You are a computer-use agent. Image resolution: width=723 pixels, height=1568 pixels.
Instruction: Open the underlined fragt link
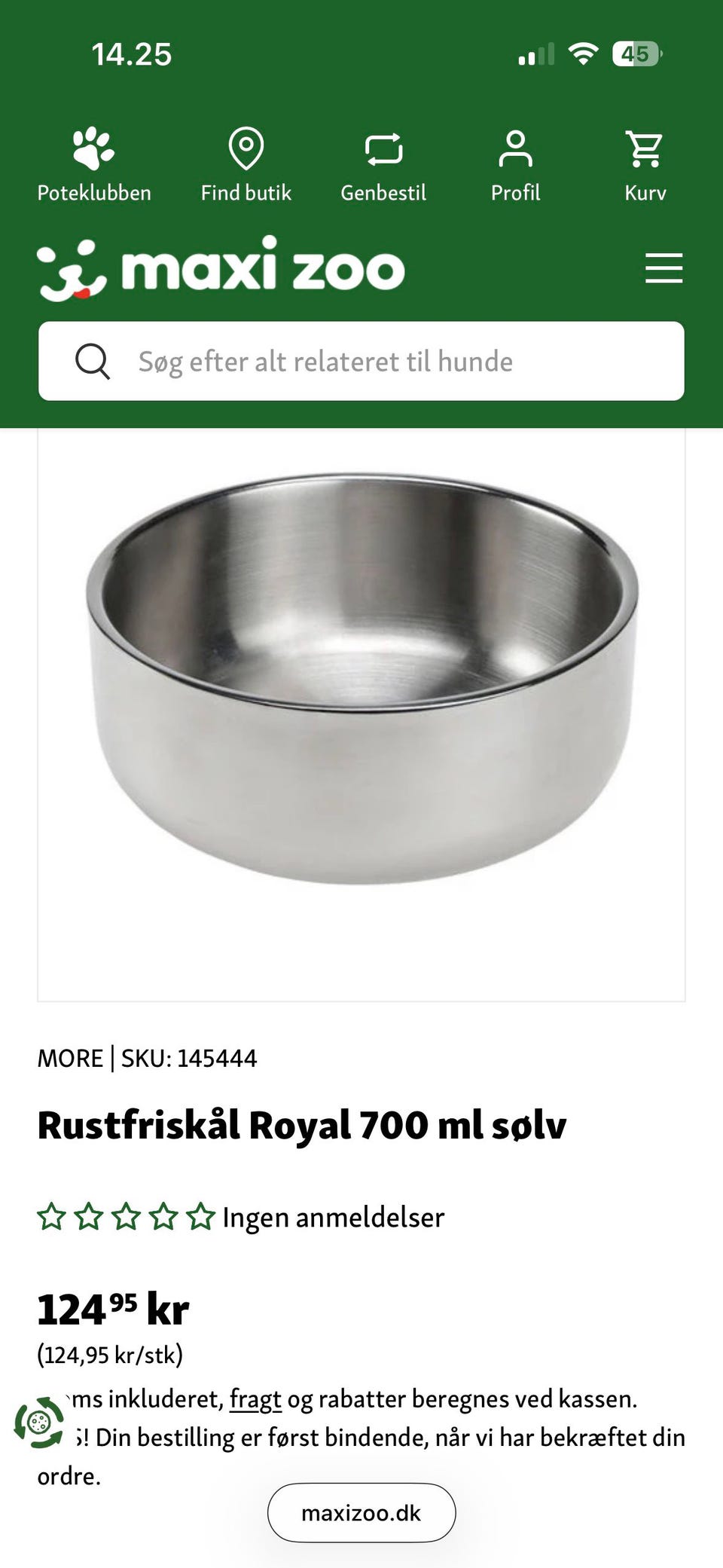click(x=255, y=1399)
